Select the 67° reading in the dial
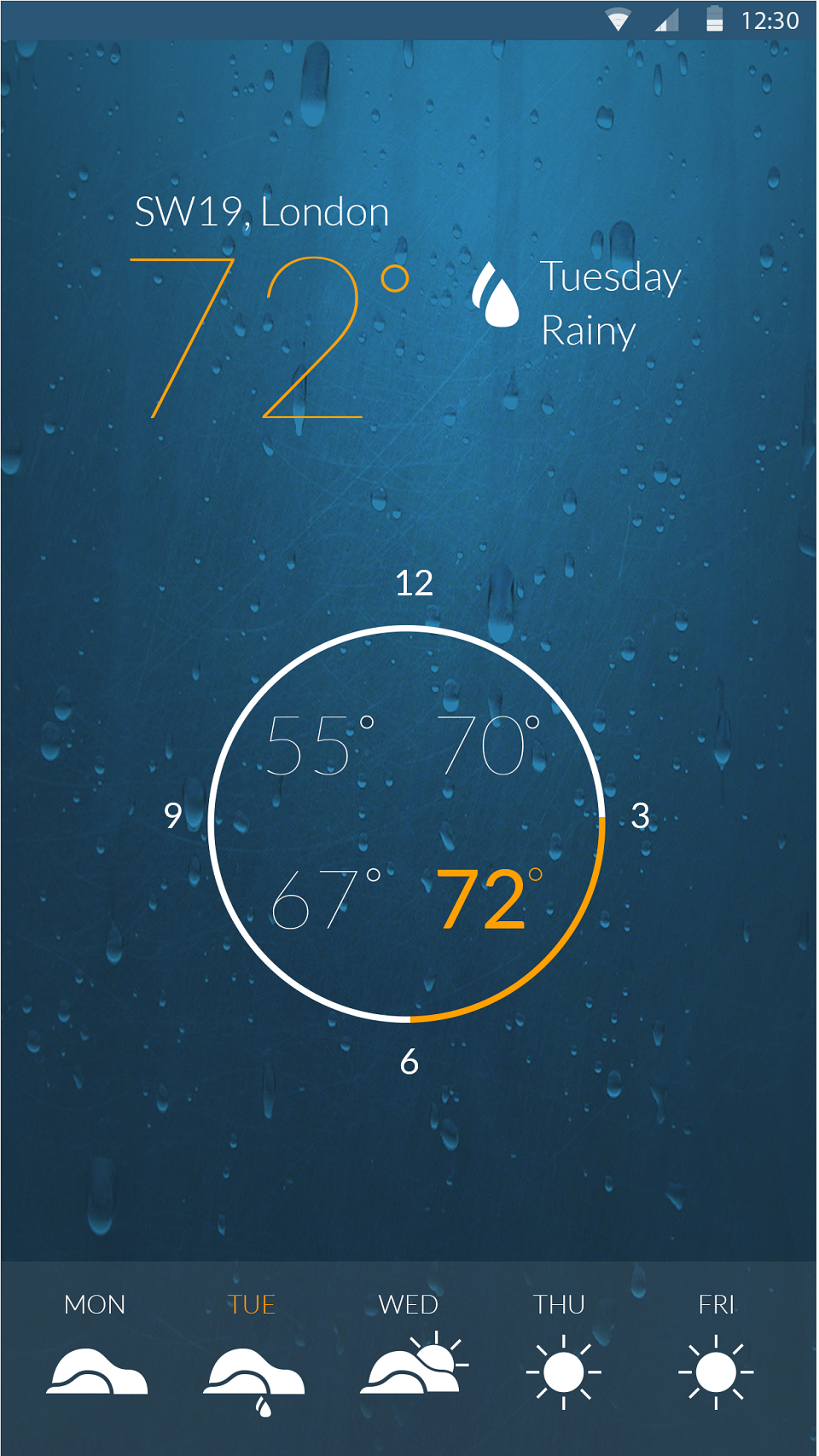Screen dimensions: 819x1456 (x=325, y=899)
